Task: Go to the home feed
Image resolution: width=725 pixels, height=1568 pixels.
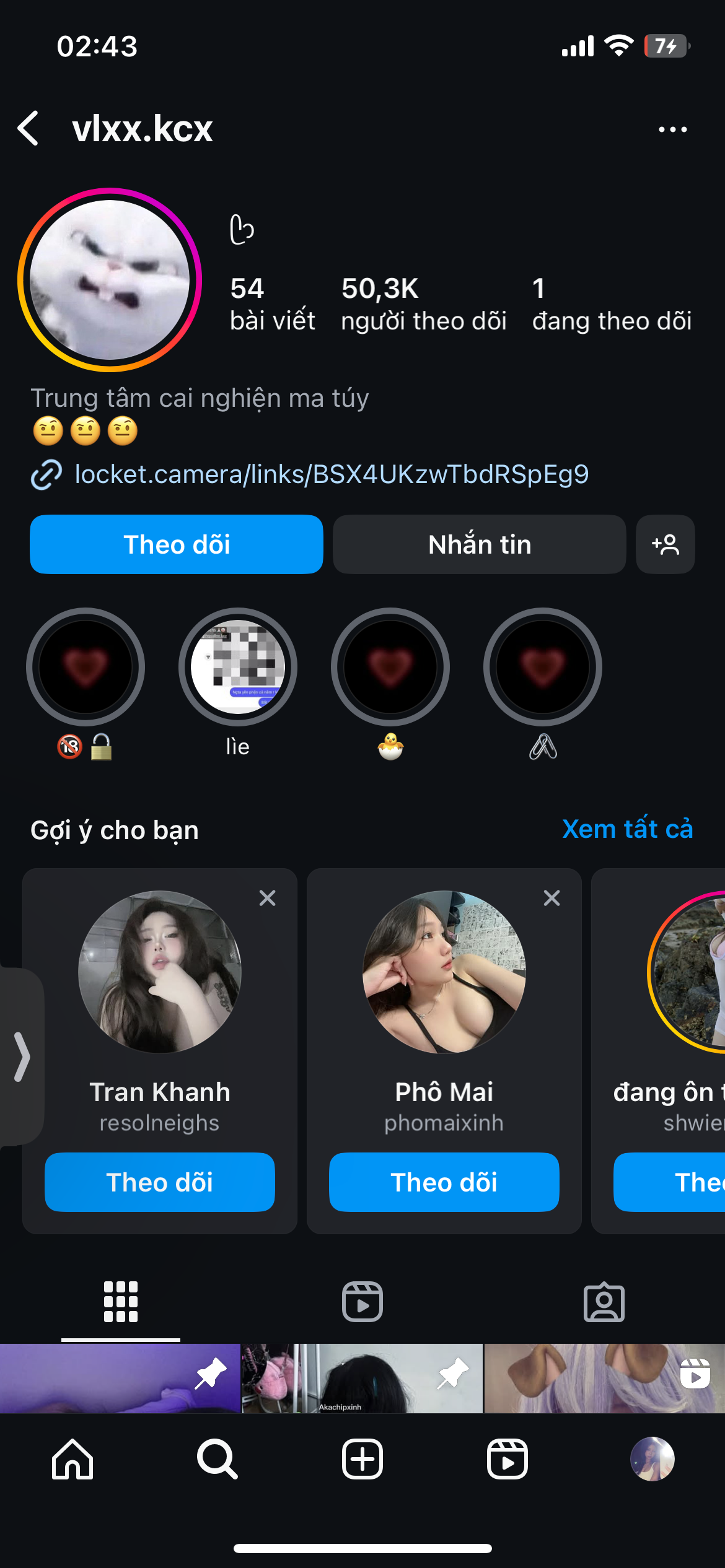Action: 72,1459
